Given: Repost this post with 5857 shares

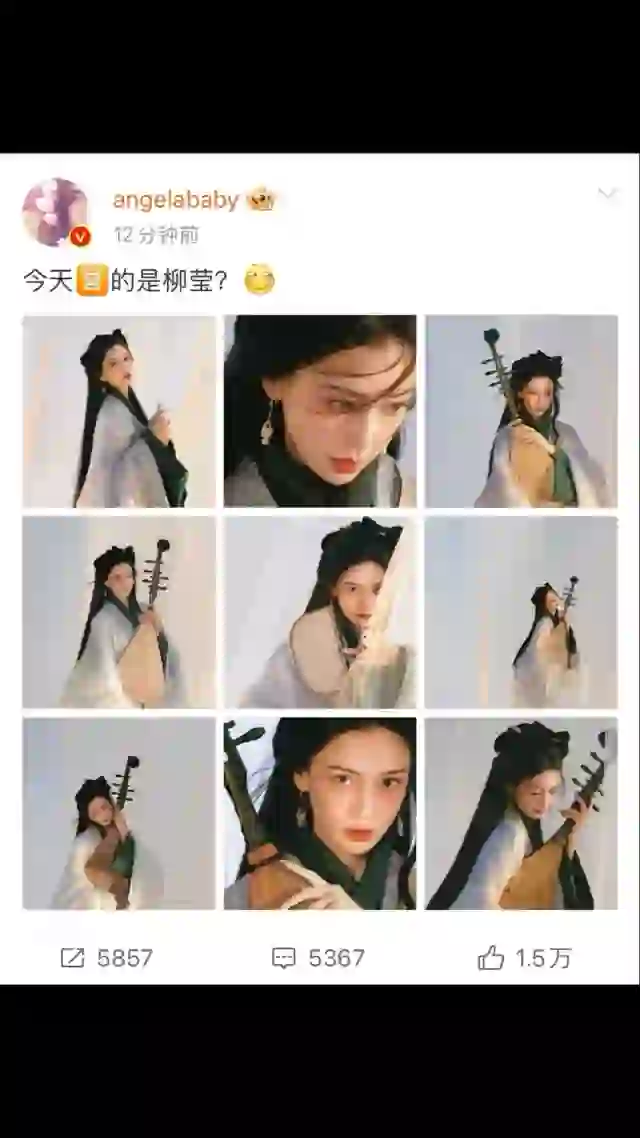Looking at the screenshot, I should click(x=106, y=958).
